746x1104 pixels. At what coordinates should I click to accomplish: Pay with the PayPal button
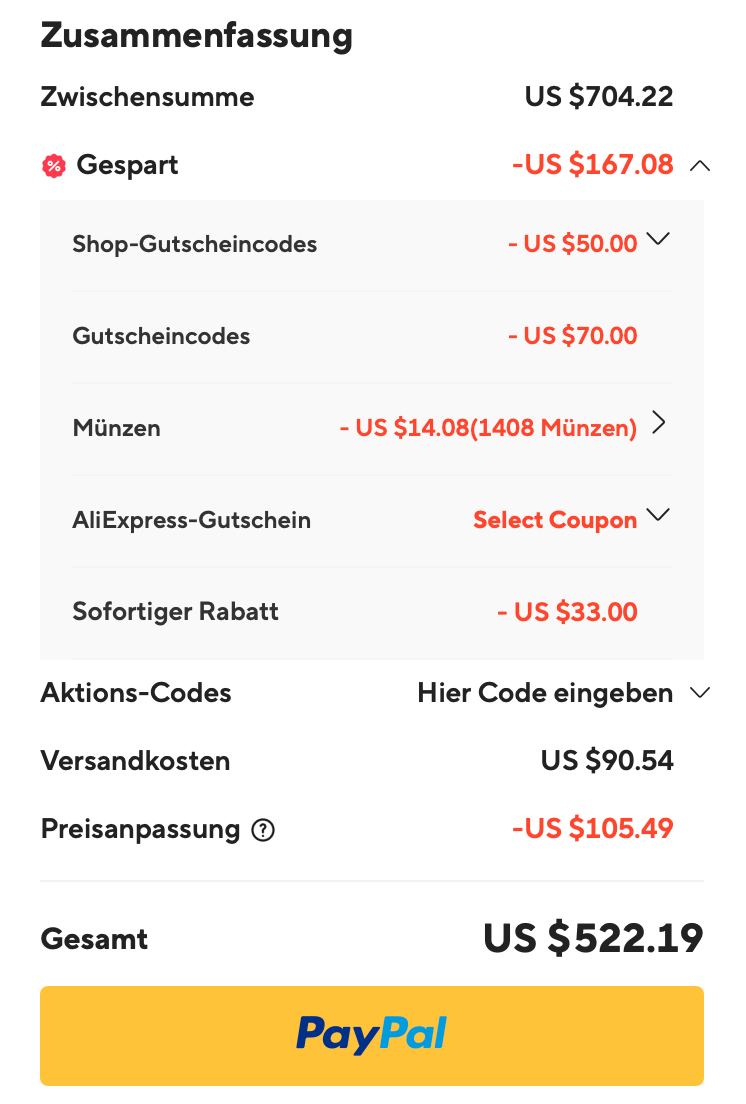[x=372, y=1035]
